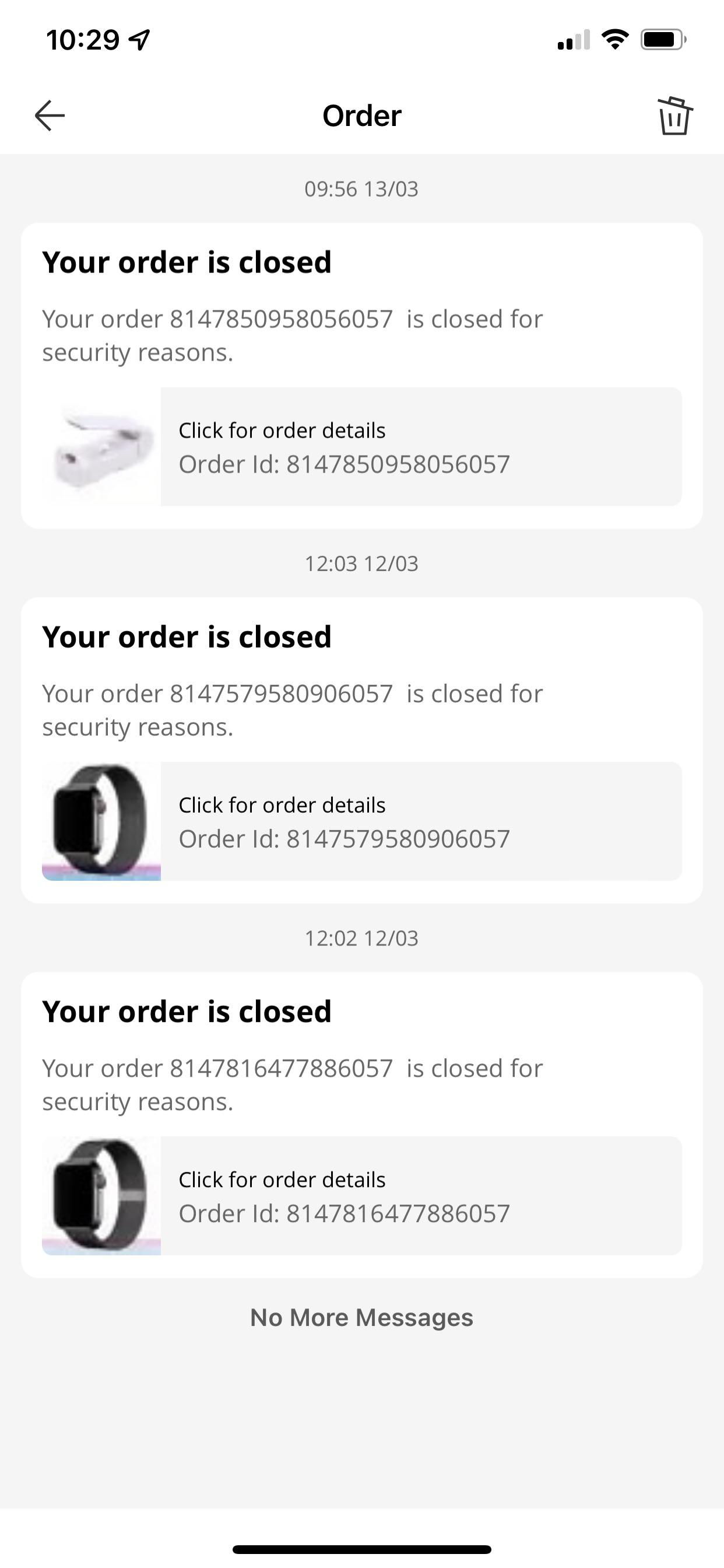Tap the smartwatch image in the 12:02 message
724x1568 pixels.
[x=101, y=1195]
